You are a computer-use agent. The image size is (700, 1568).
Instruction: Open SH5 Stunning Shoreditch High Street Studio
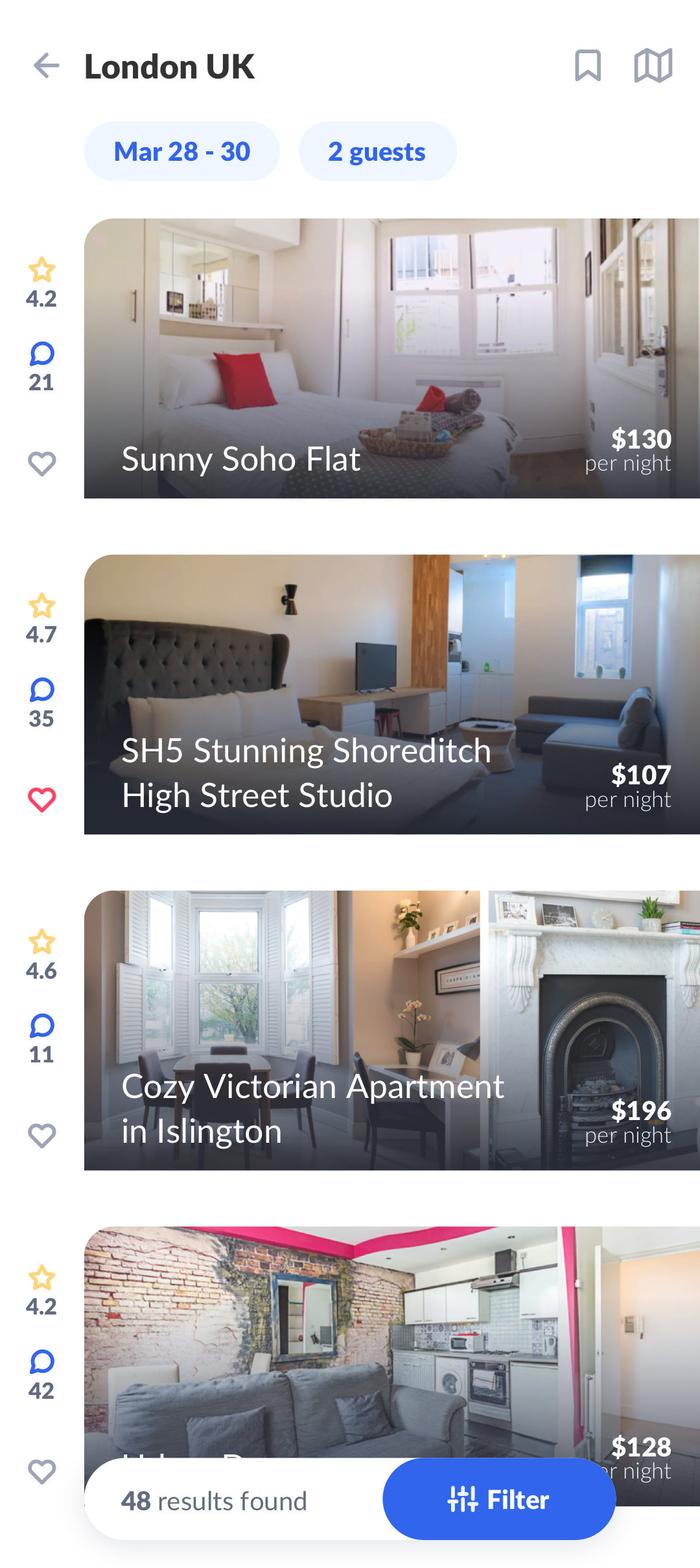[x=392, y=694]
